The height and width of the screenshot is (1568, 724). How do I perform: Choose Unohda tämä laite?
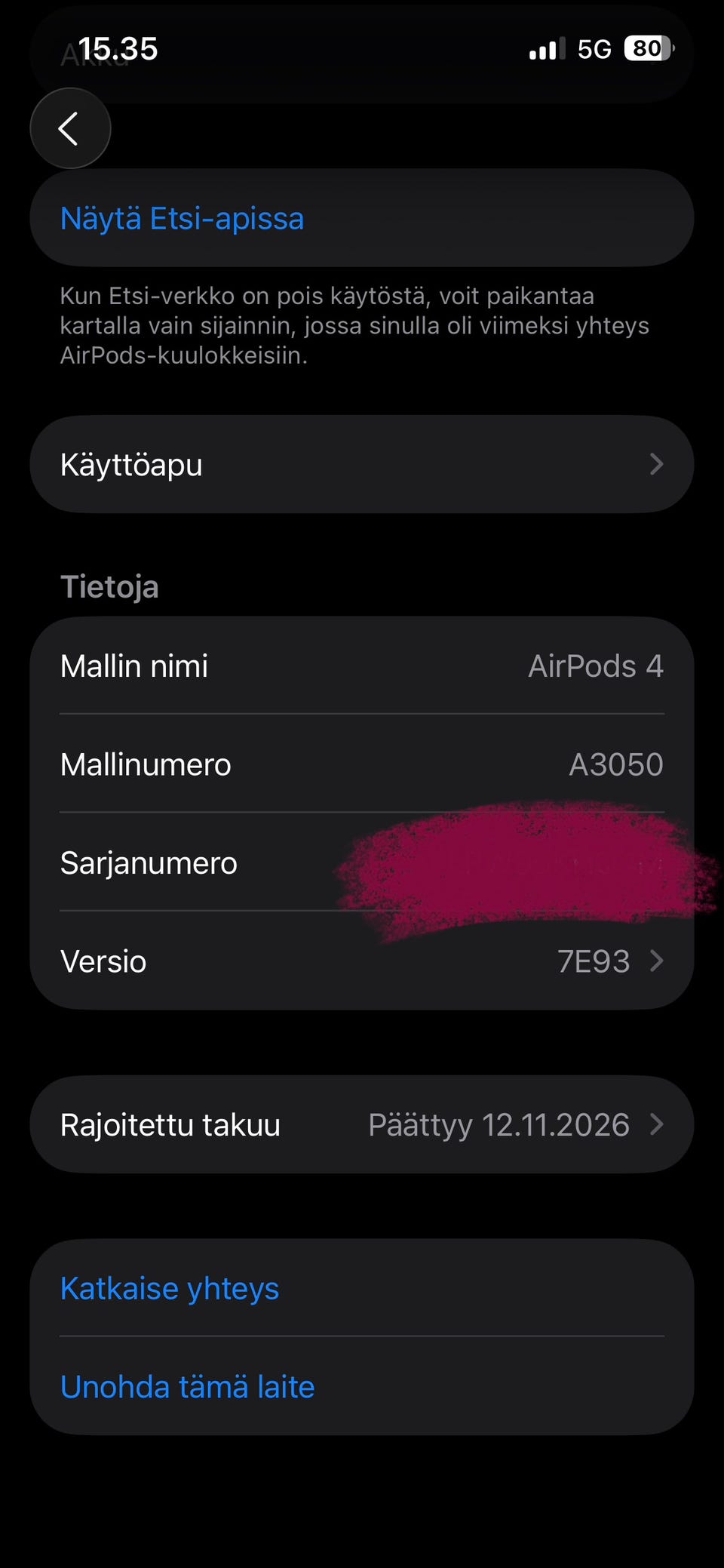(x=188, y=1387)
